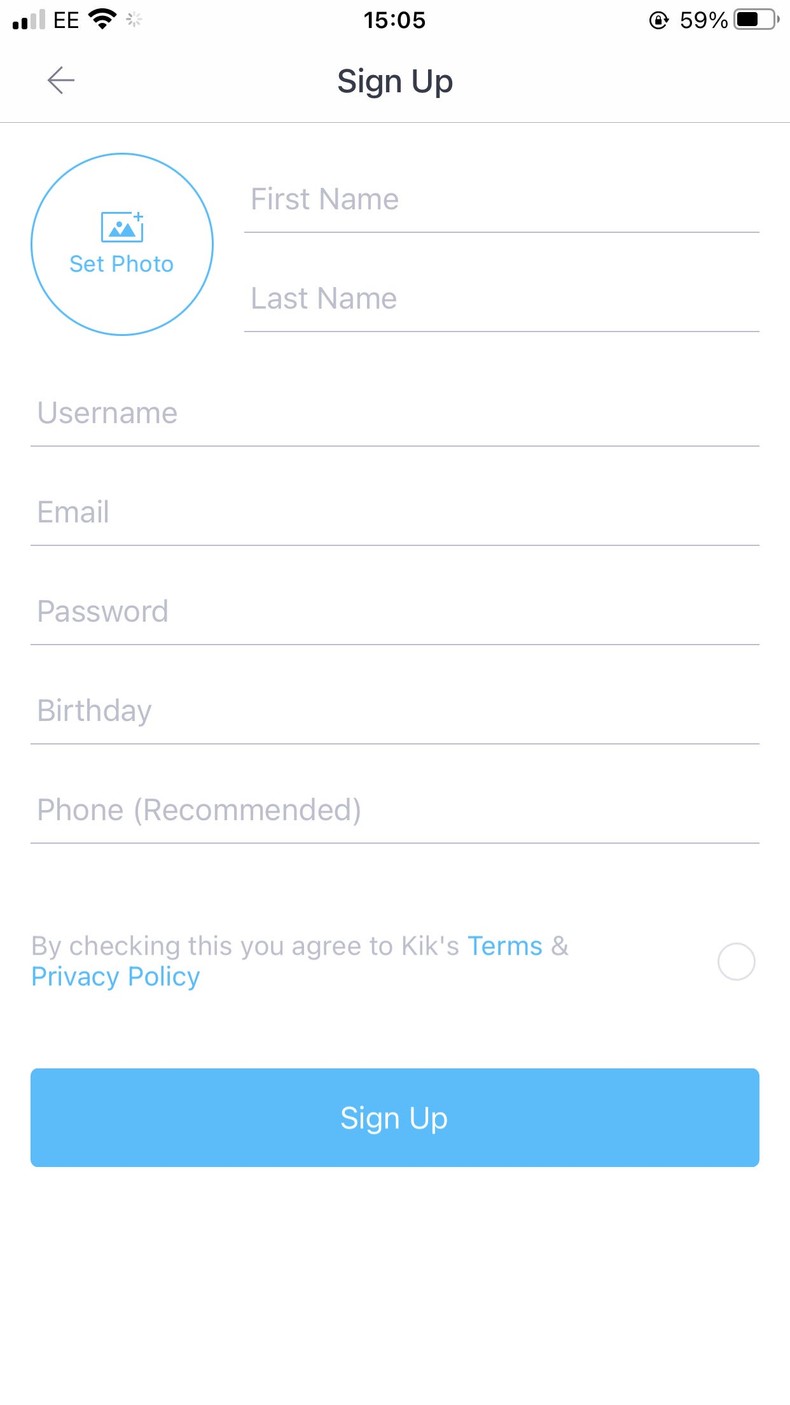
Task: Click the back arrow to leave Sign Up
Action: (60, 80)
